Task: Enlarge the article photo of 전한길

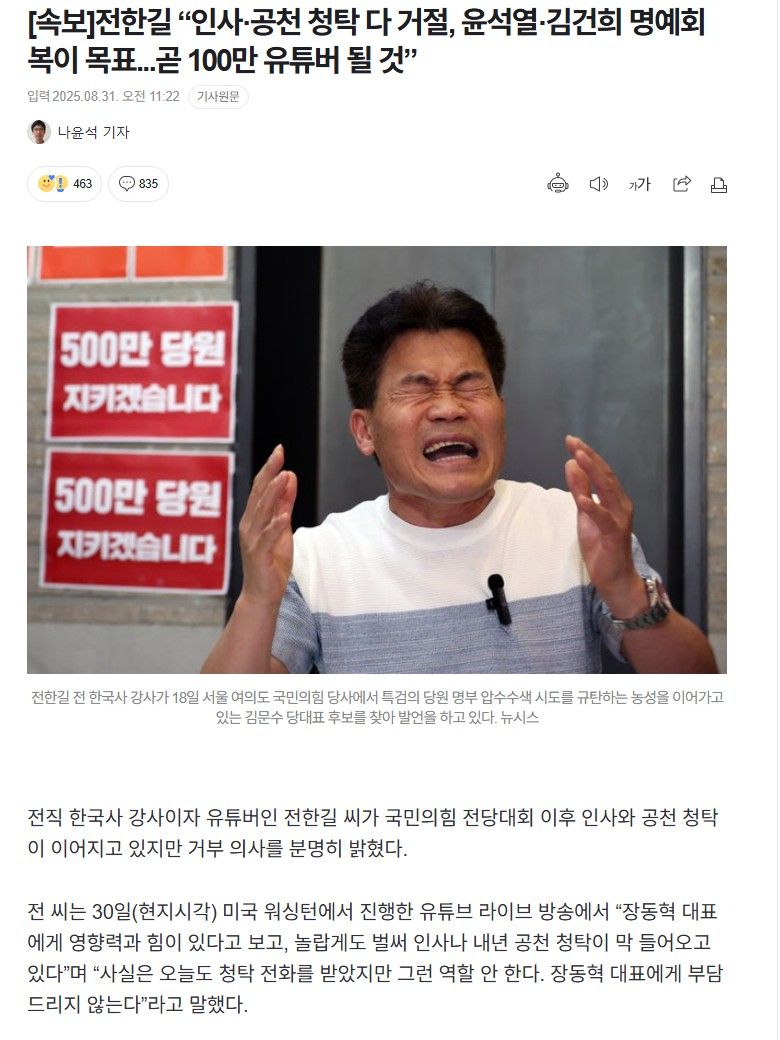Action: [x=377, y=460]
